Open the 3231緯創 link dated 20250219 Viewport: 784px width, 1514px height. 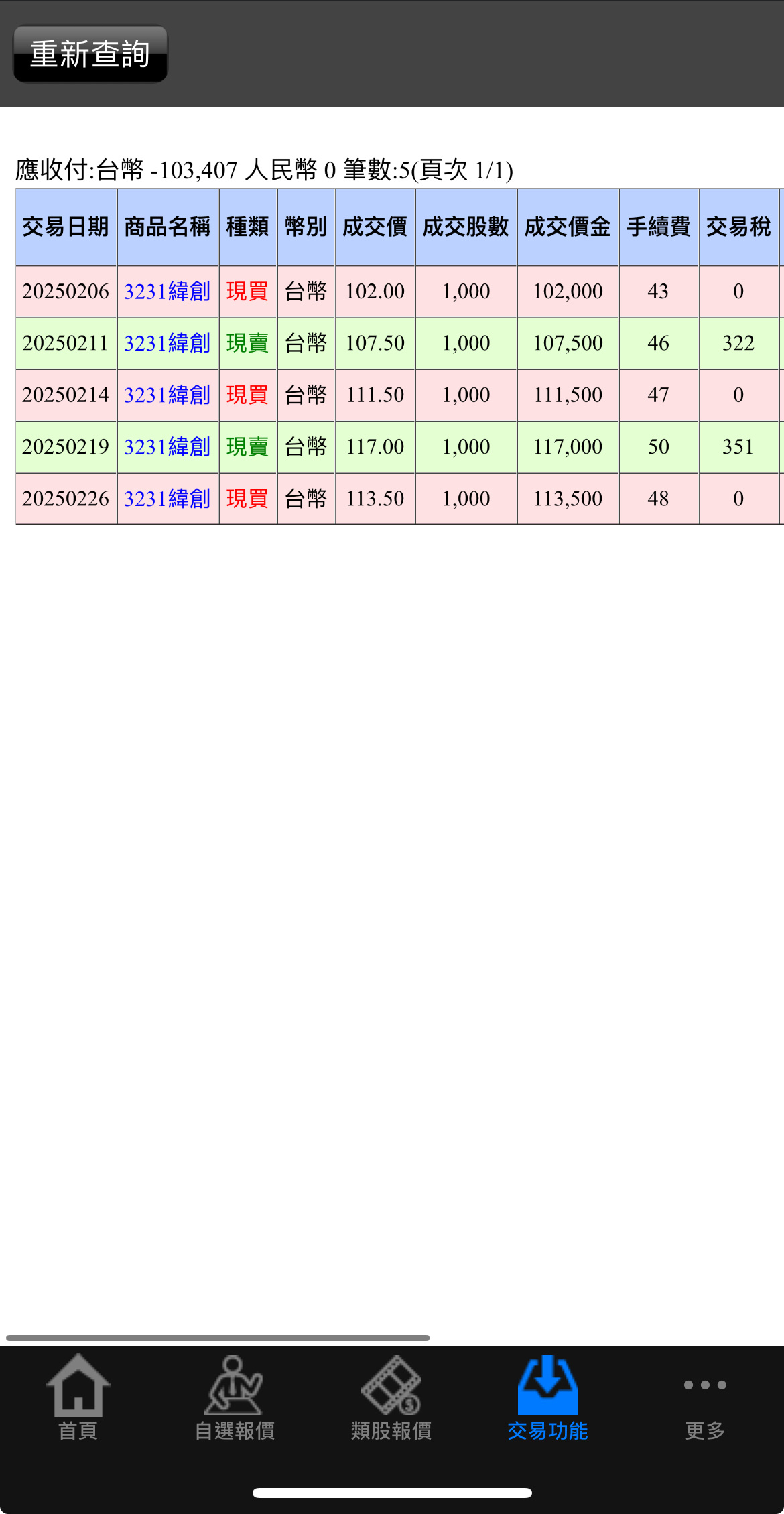pos(168,447)
